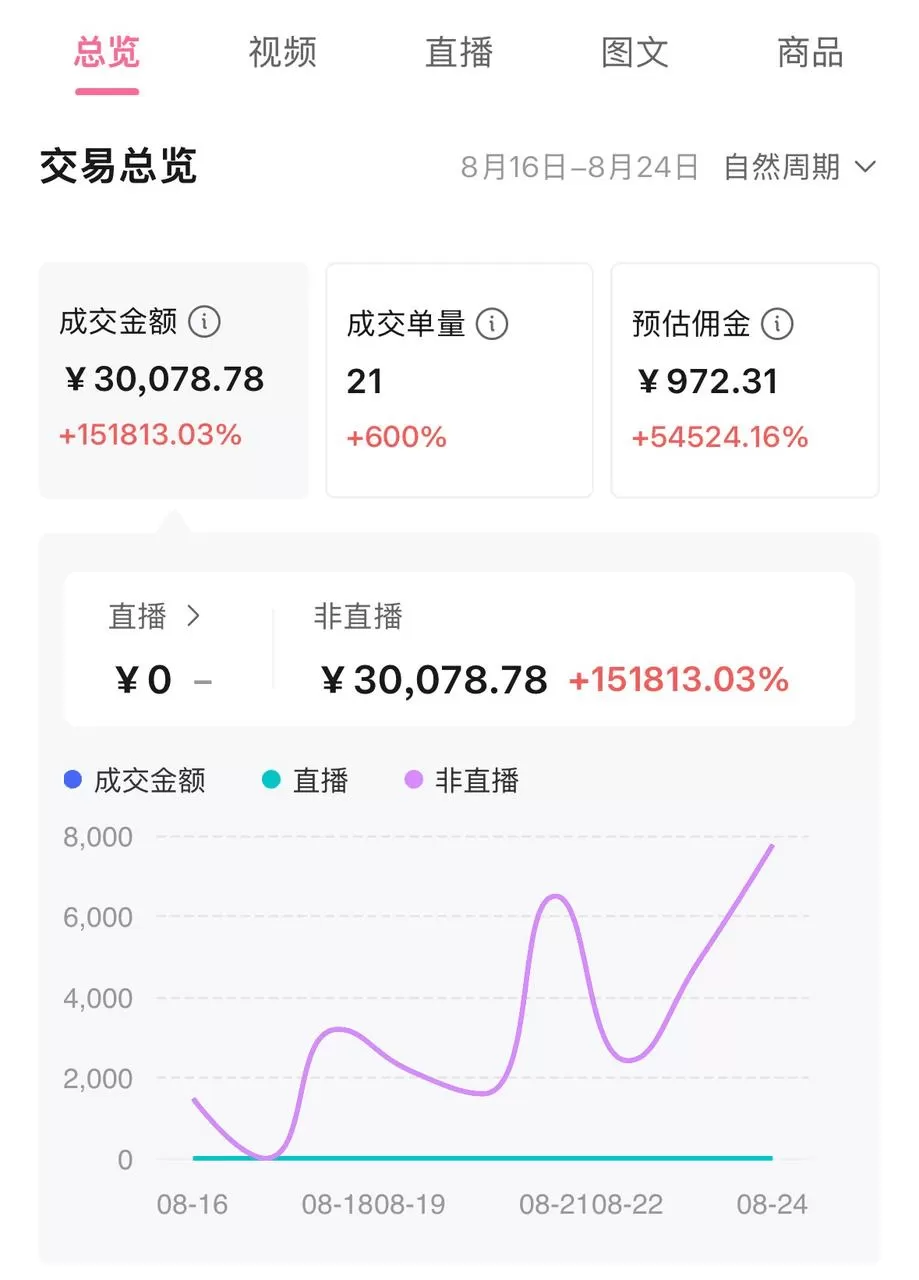
Task: Click the 成交金额 card showing ¥30,078.78
Action: point(173,380)
